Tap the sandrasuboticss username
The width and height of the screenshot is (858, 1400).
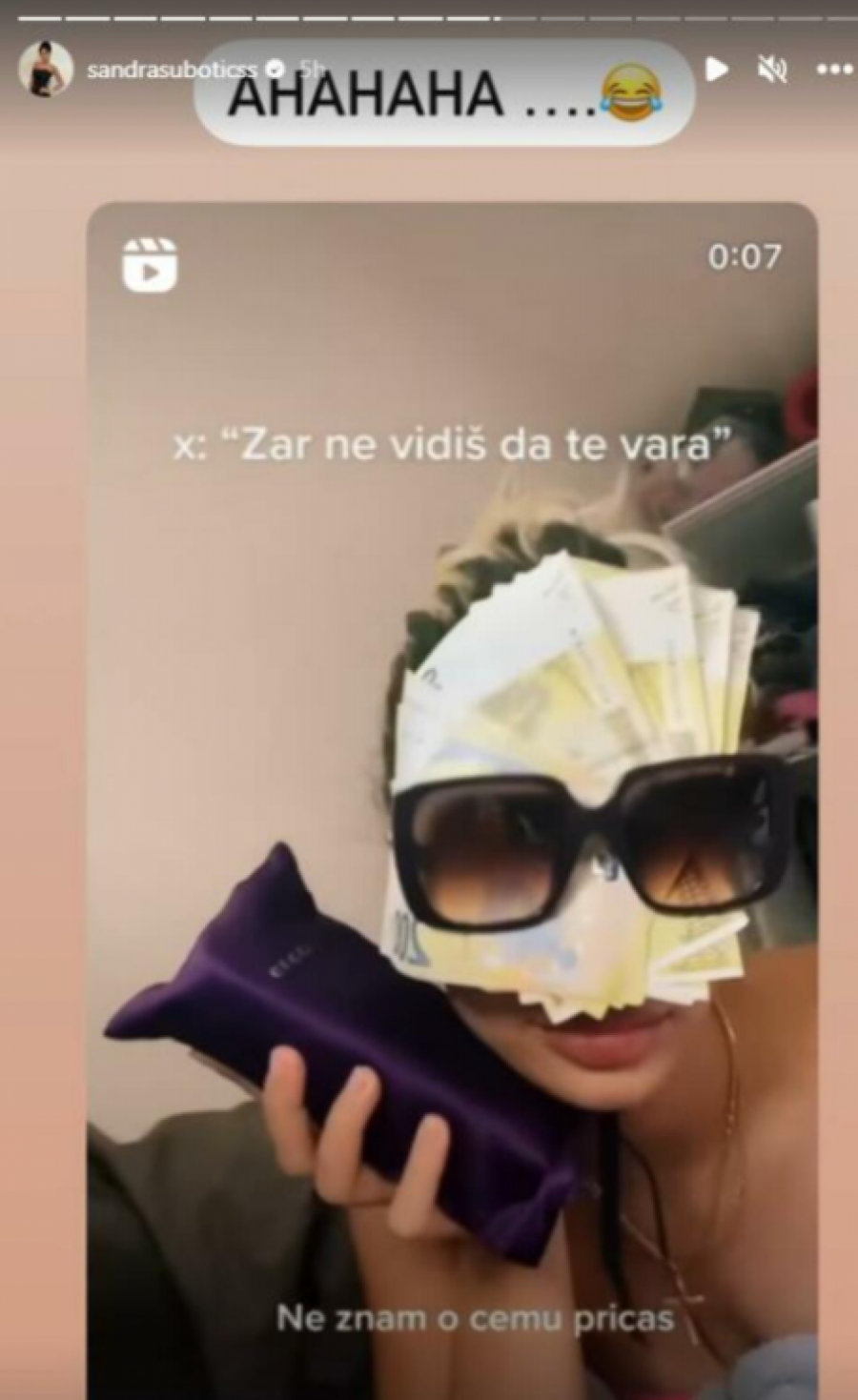(x=173, y=71)
